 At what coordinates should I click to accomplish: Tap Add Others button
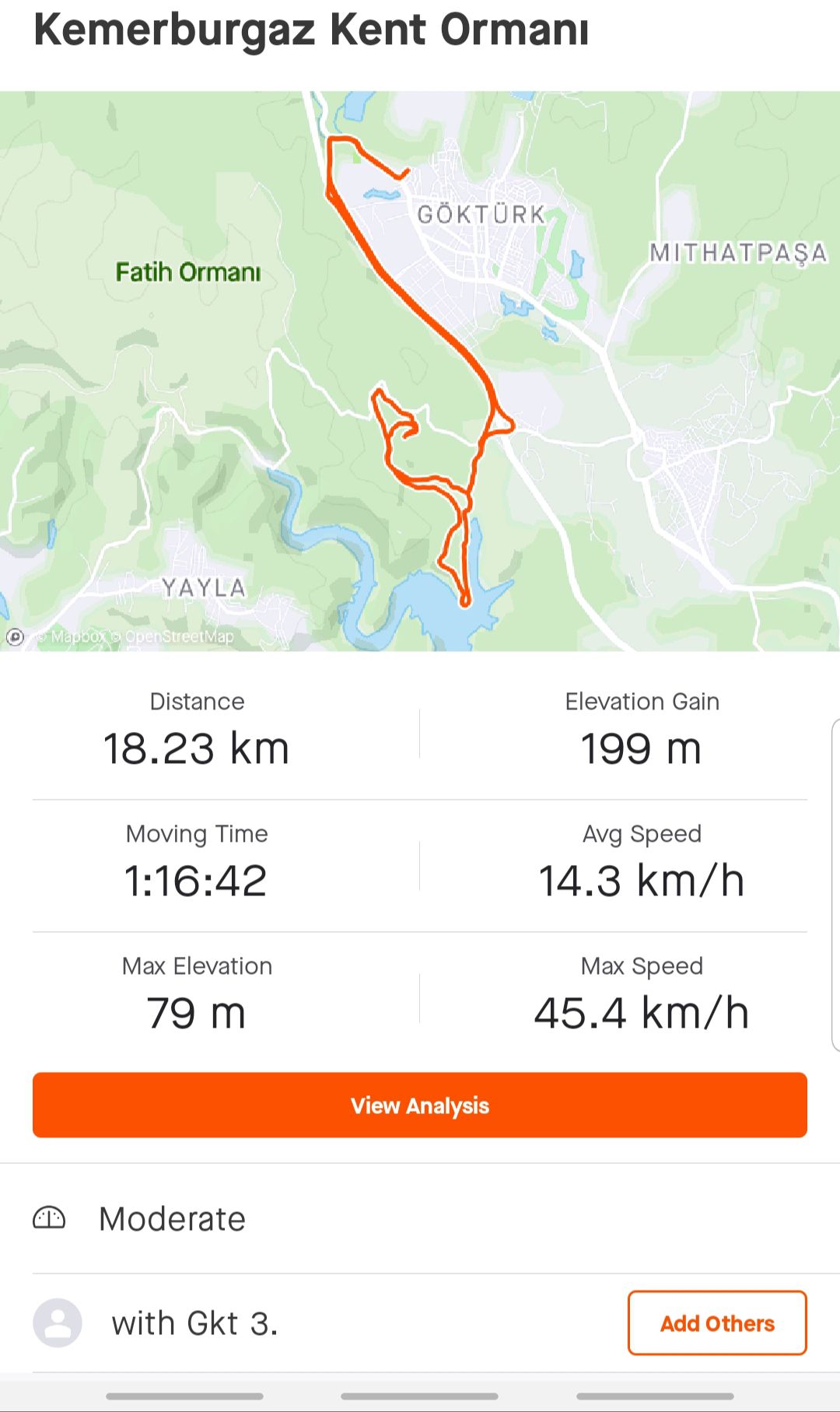point(716,1323)
